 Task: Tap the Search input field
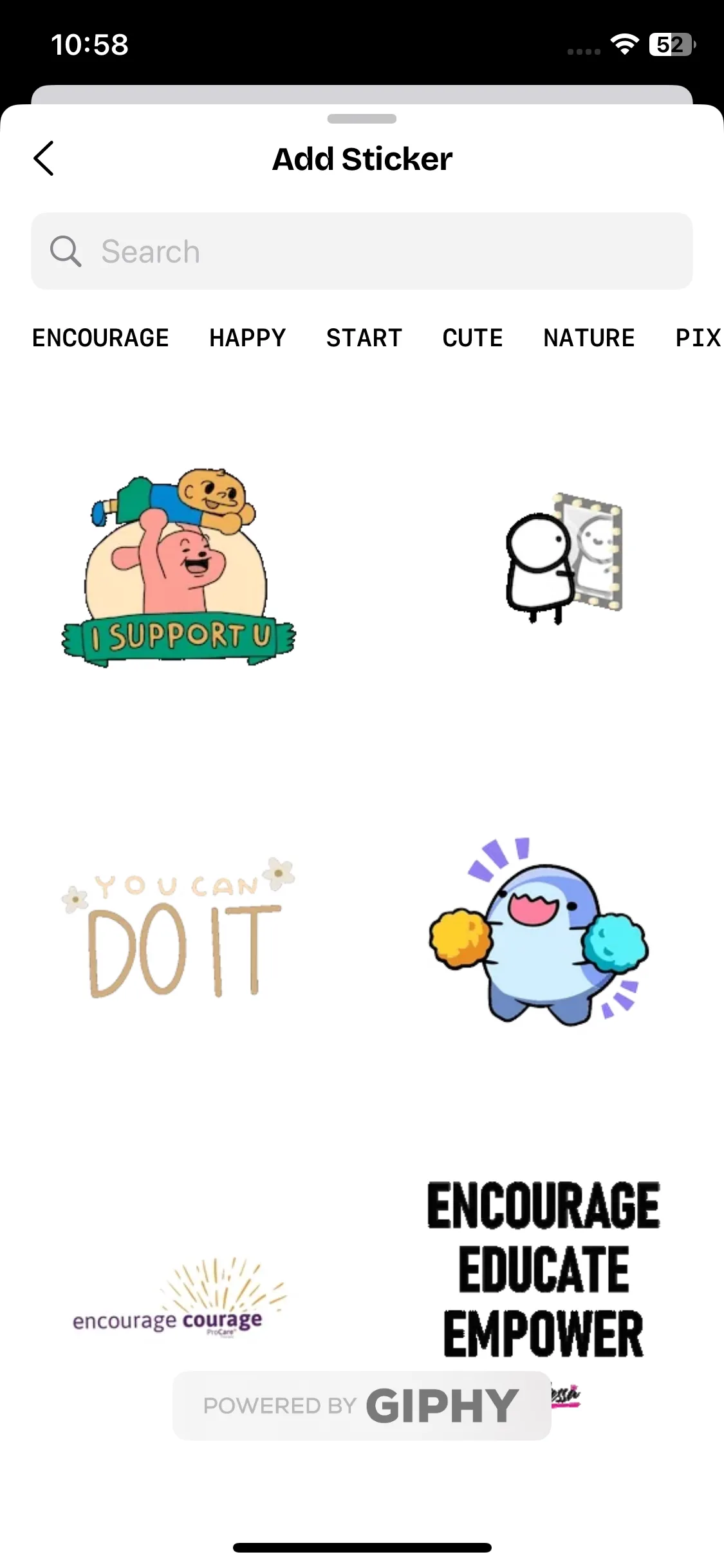(x=362, y=251)
